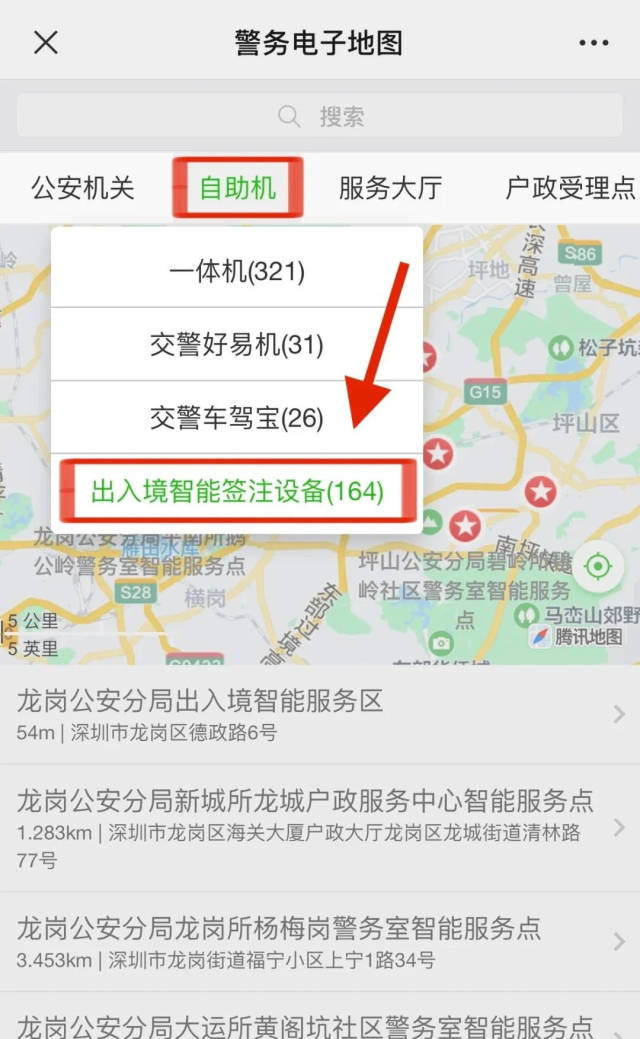Open 新城所龙城户政服务中心智能服务点 entry
The image size is (640, 1039).
point(320,828)
